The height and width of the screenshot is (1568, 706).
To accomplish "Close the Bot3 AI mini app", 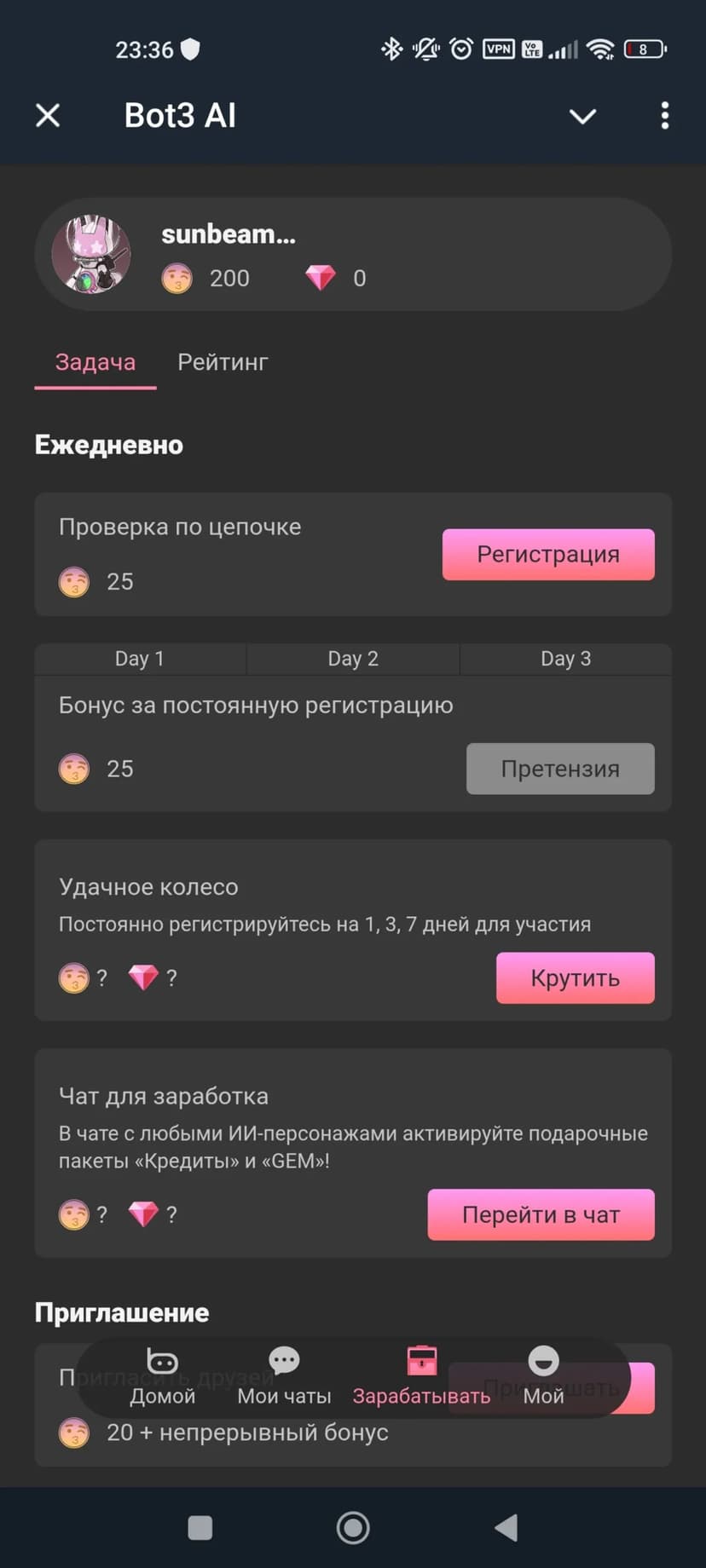I will click(48, 115).
